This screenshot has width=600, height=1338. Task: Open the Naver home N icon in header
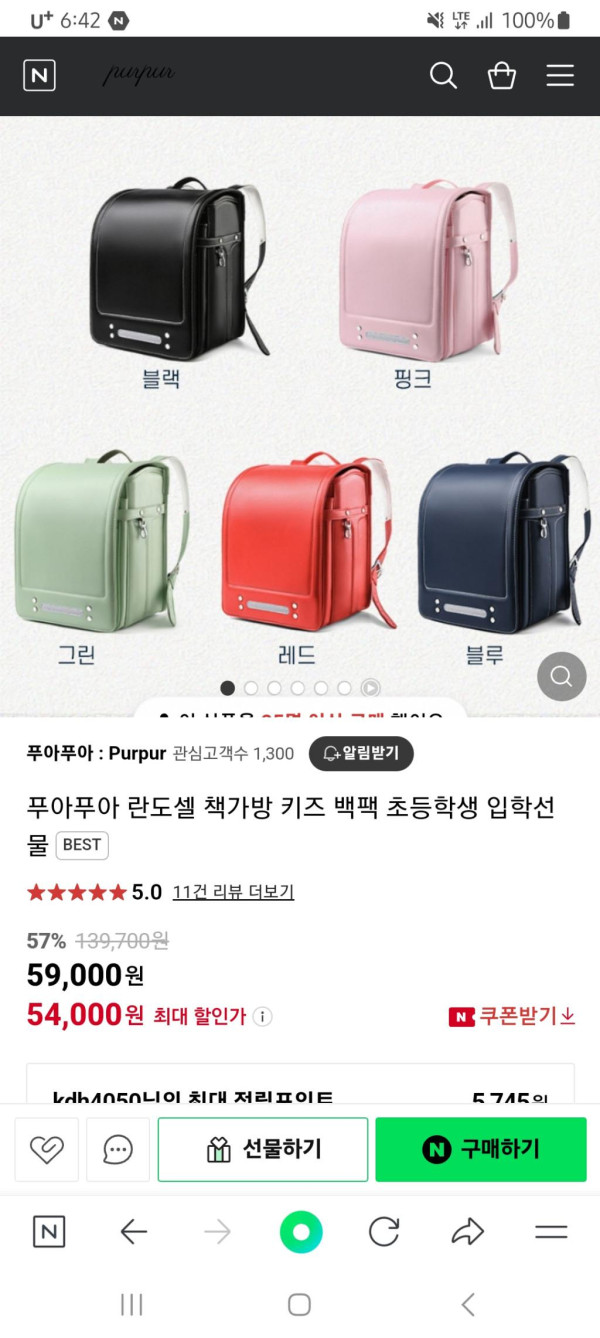coord(39,76)
